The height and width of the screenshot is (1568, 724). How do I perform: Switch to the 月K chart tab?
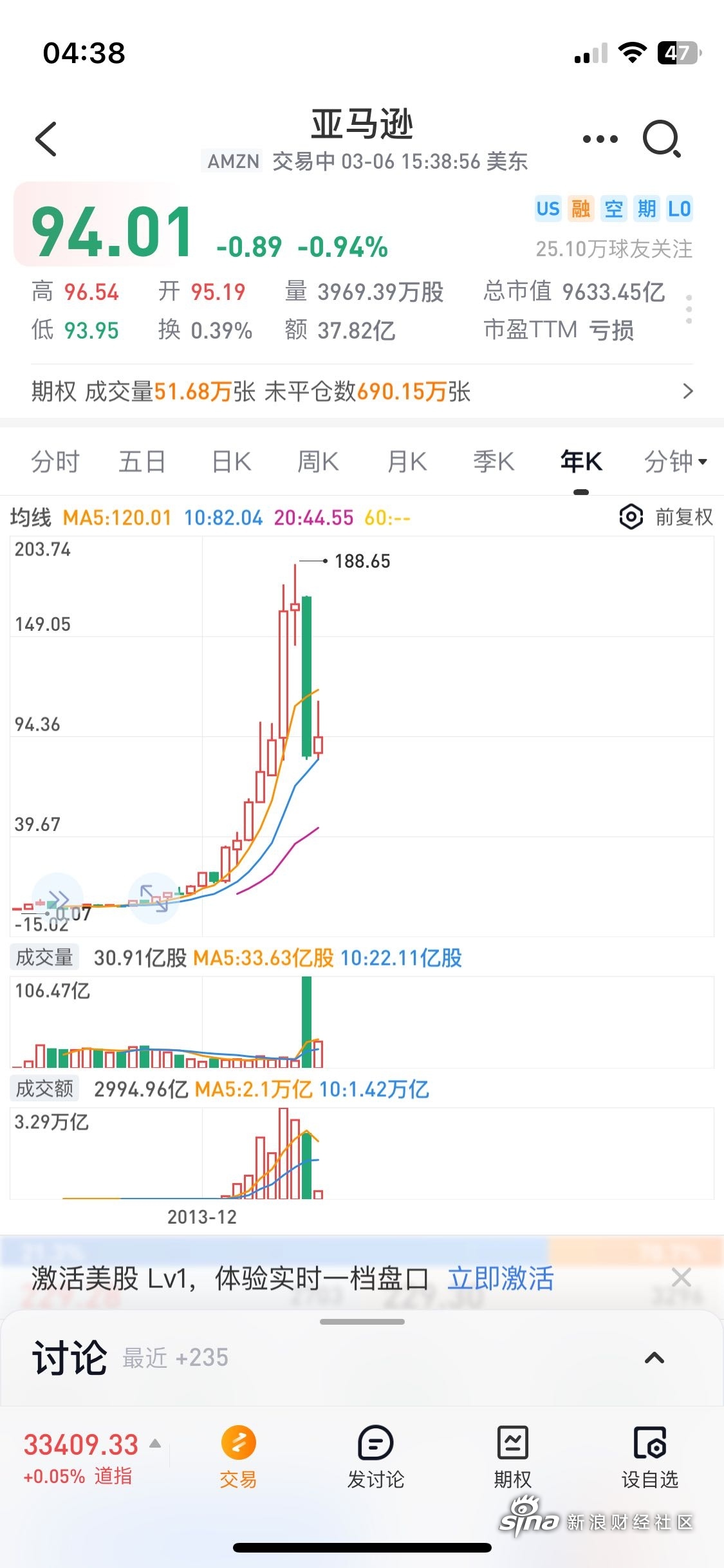[x=407, y=462]
